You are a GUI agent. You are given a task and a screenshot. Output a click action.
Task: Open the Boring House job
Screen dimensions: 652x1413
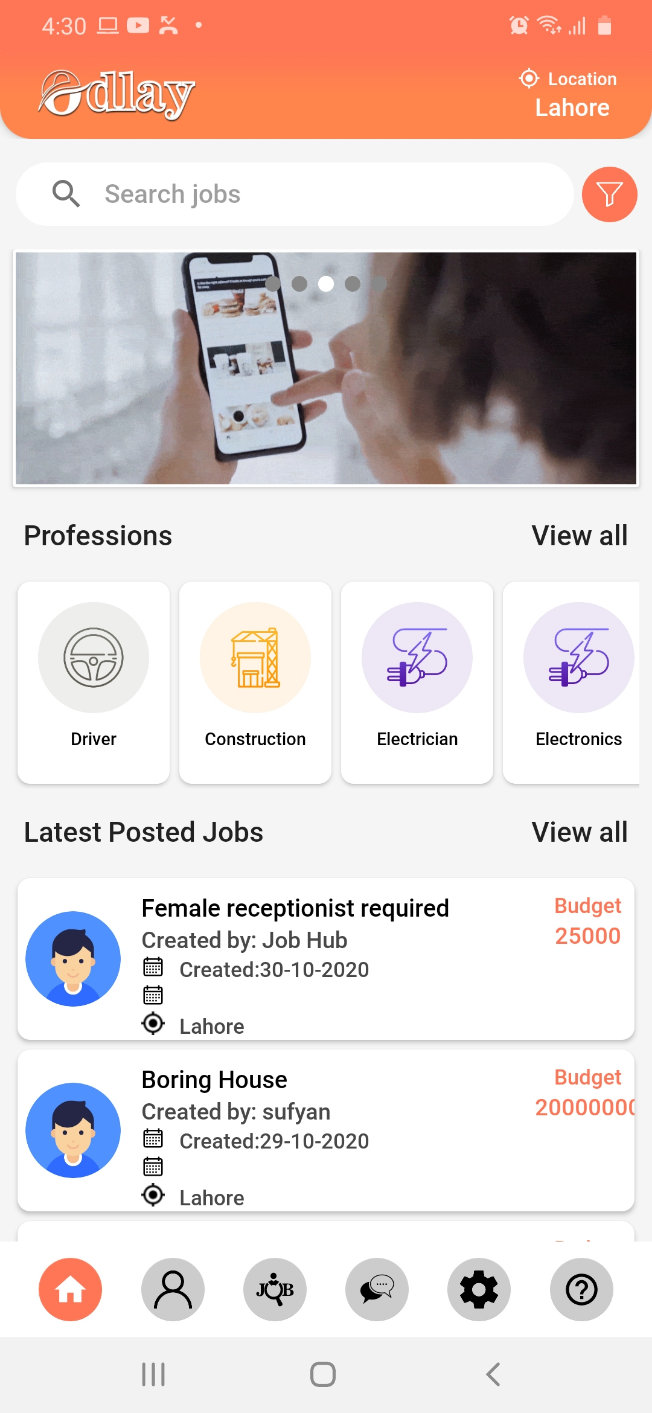pos(326,1131)
